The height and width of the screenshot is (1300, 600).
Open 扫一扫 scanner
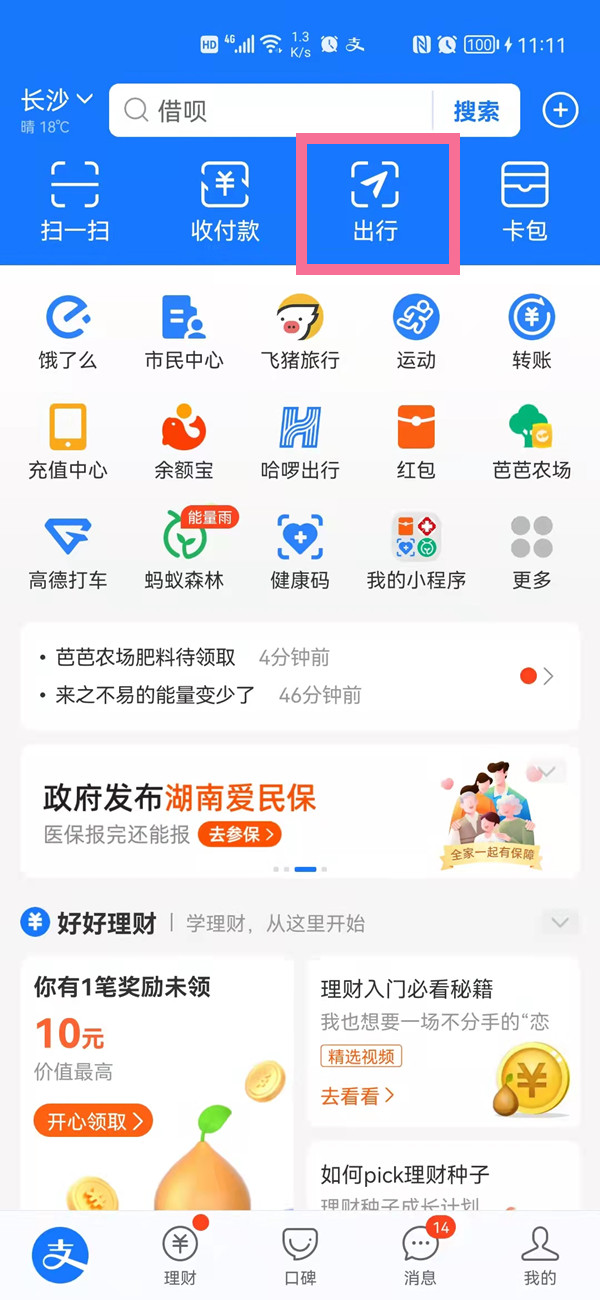[75, 201]
